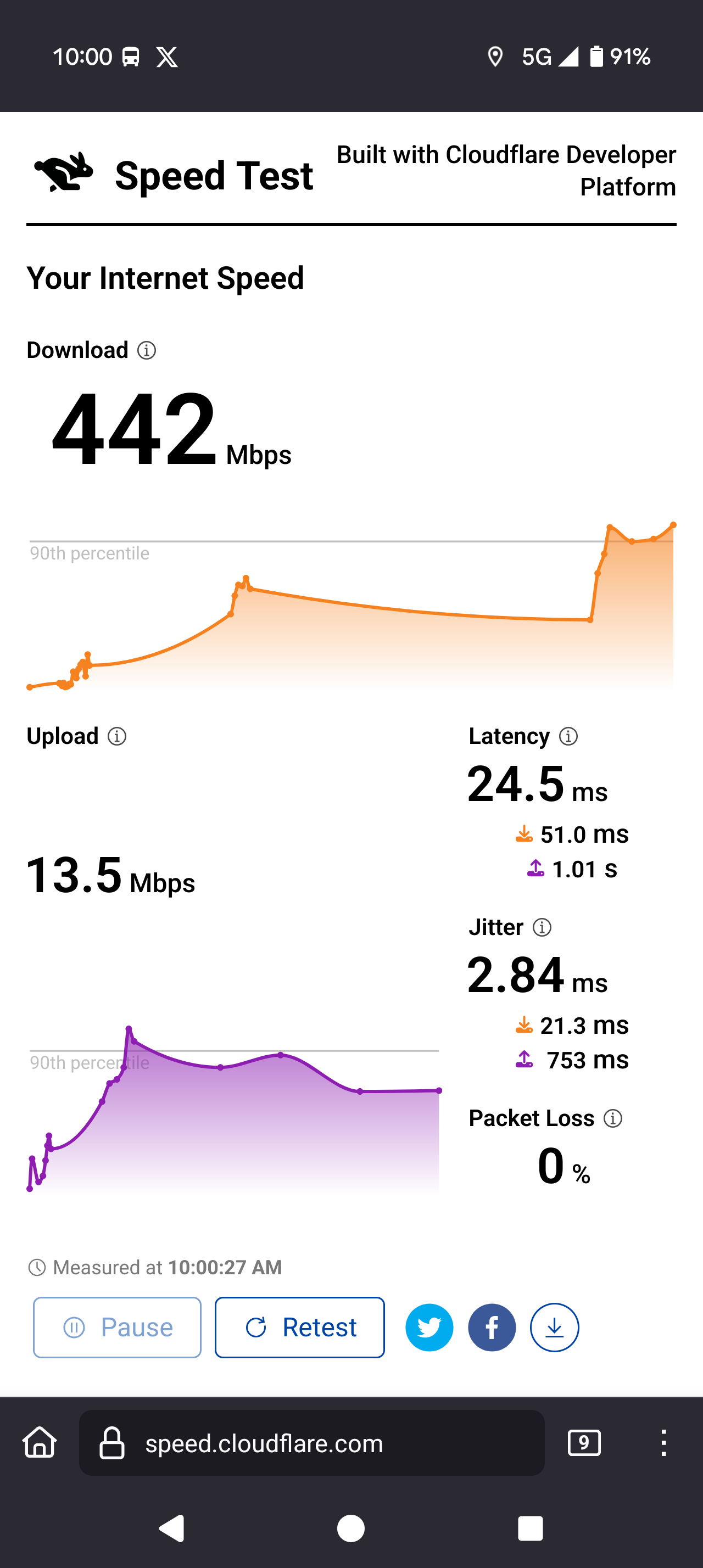This screenshot has width=703, height=1568.
Task: Open Cloudflare Developer Platform link
Action: [x=506, y=171]
